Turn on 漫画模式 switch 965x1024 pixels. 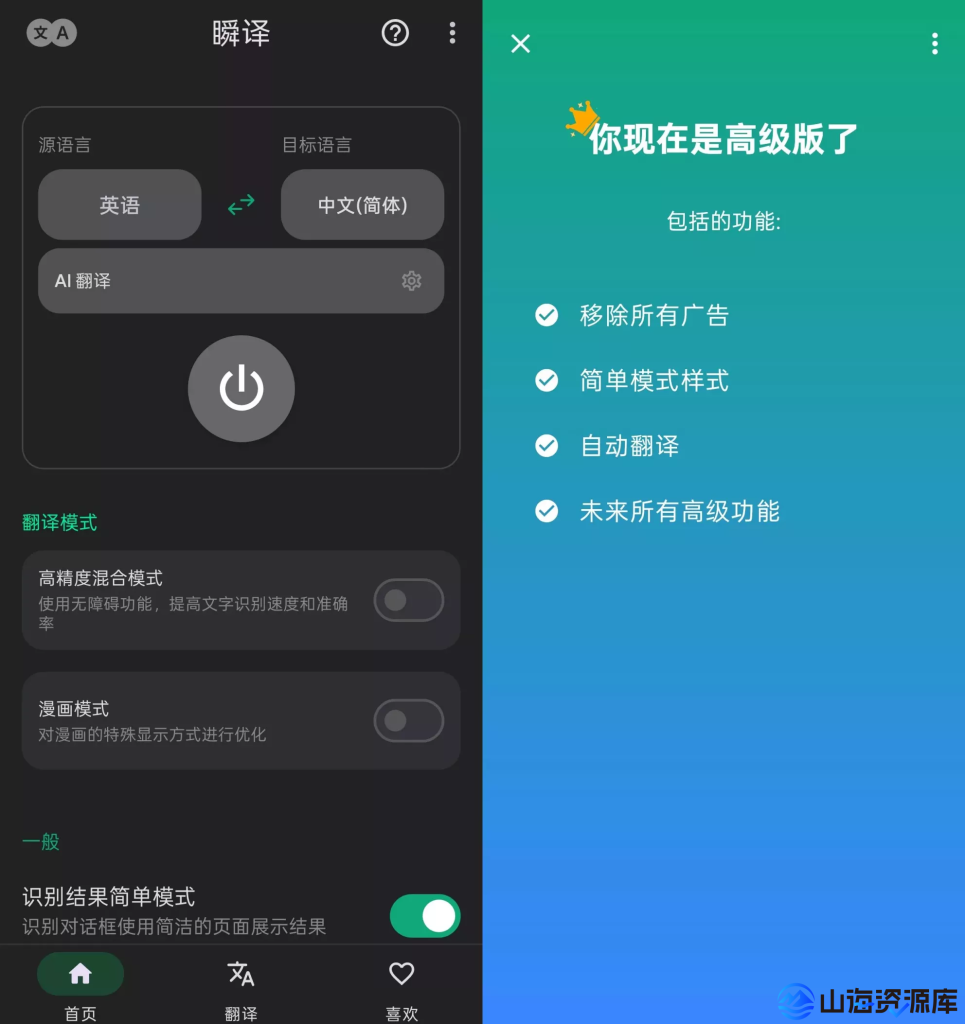coord(409,720)
